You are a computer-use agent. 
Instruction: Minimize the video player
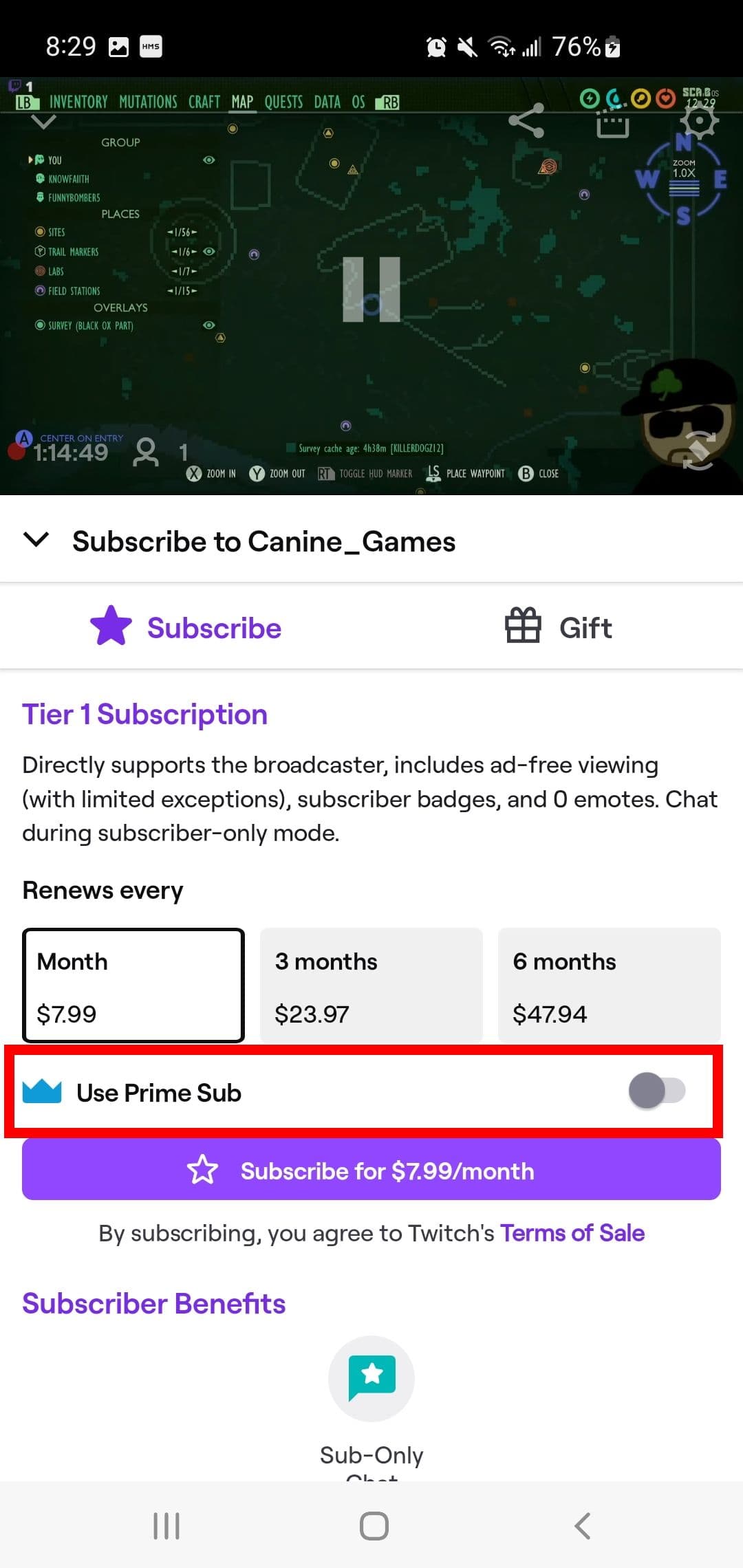(43, 123)
